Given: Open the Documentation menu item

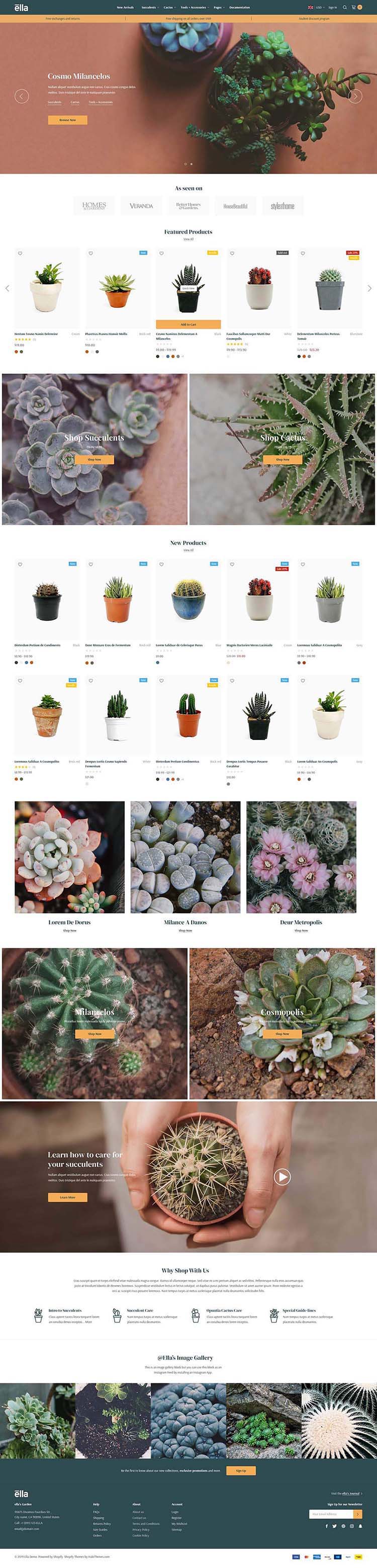Looking at the screenshot, I should 240,8.
